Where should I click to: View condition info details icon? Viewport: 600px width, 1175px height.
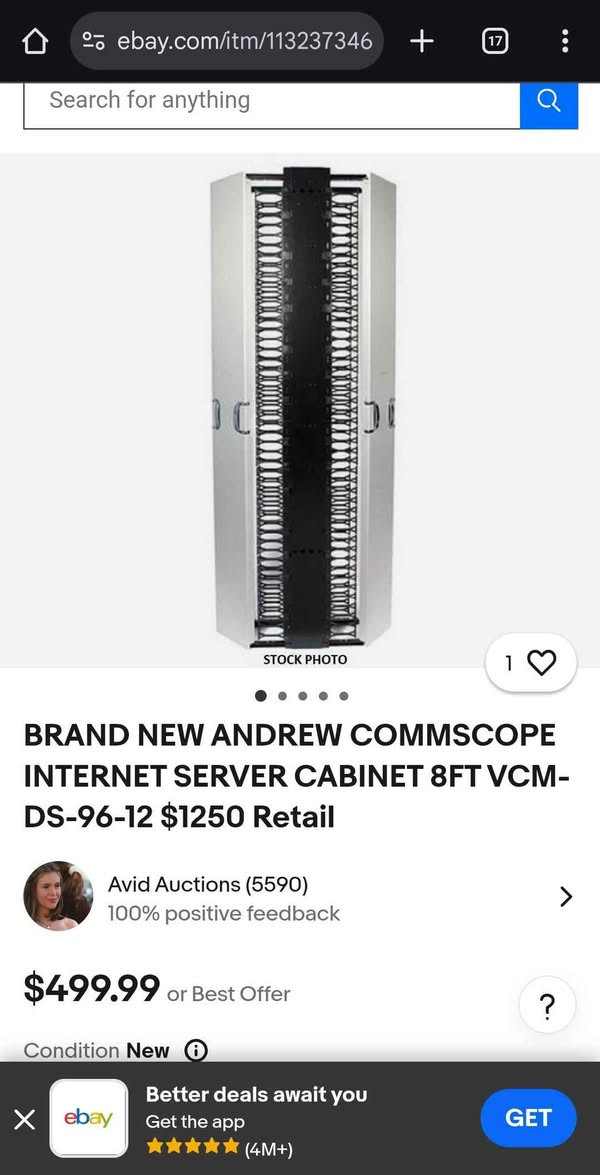[x=197, y=1051]
